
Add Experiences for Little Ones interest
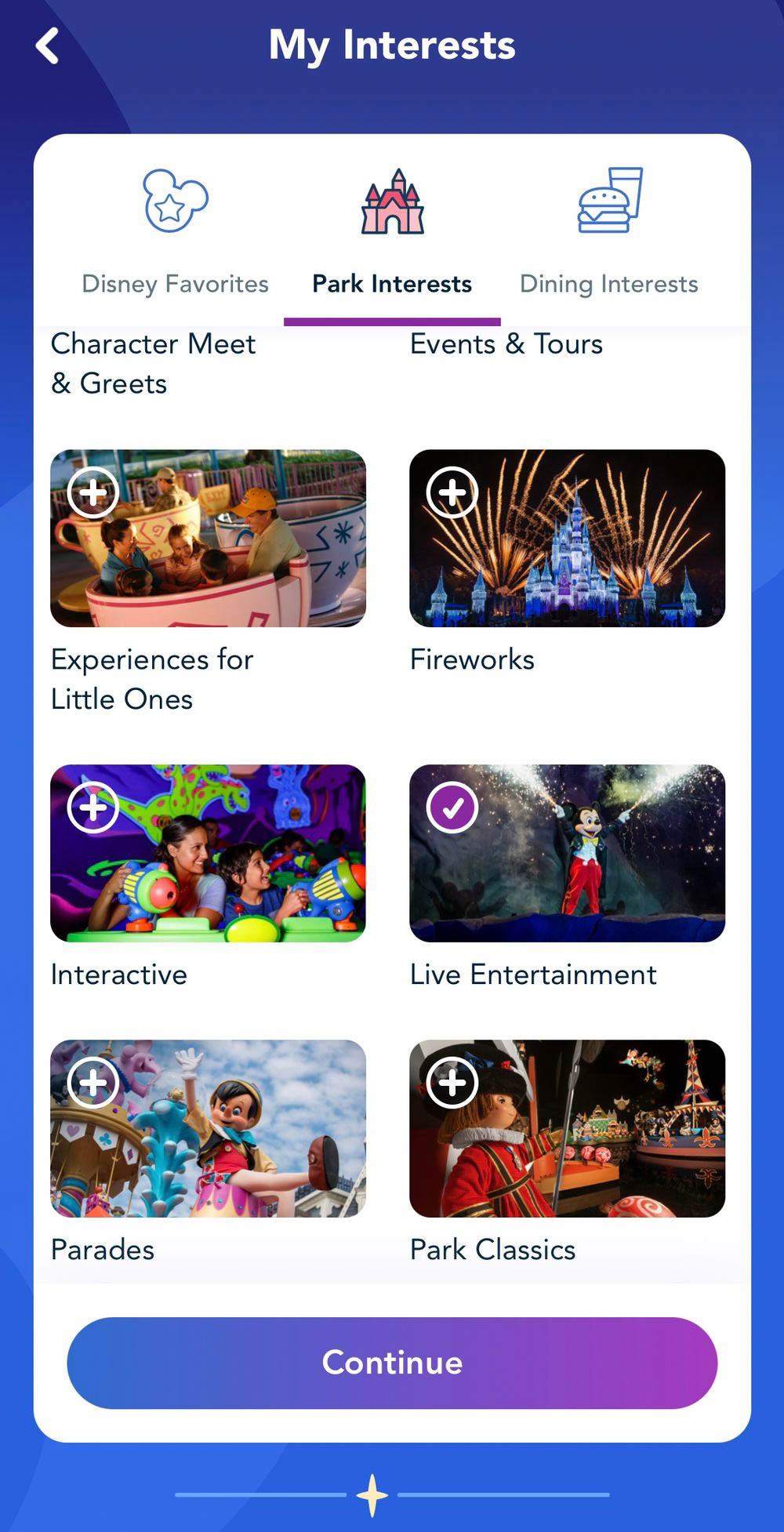click(93, 493)
